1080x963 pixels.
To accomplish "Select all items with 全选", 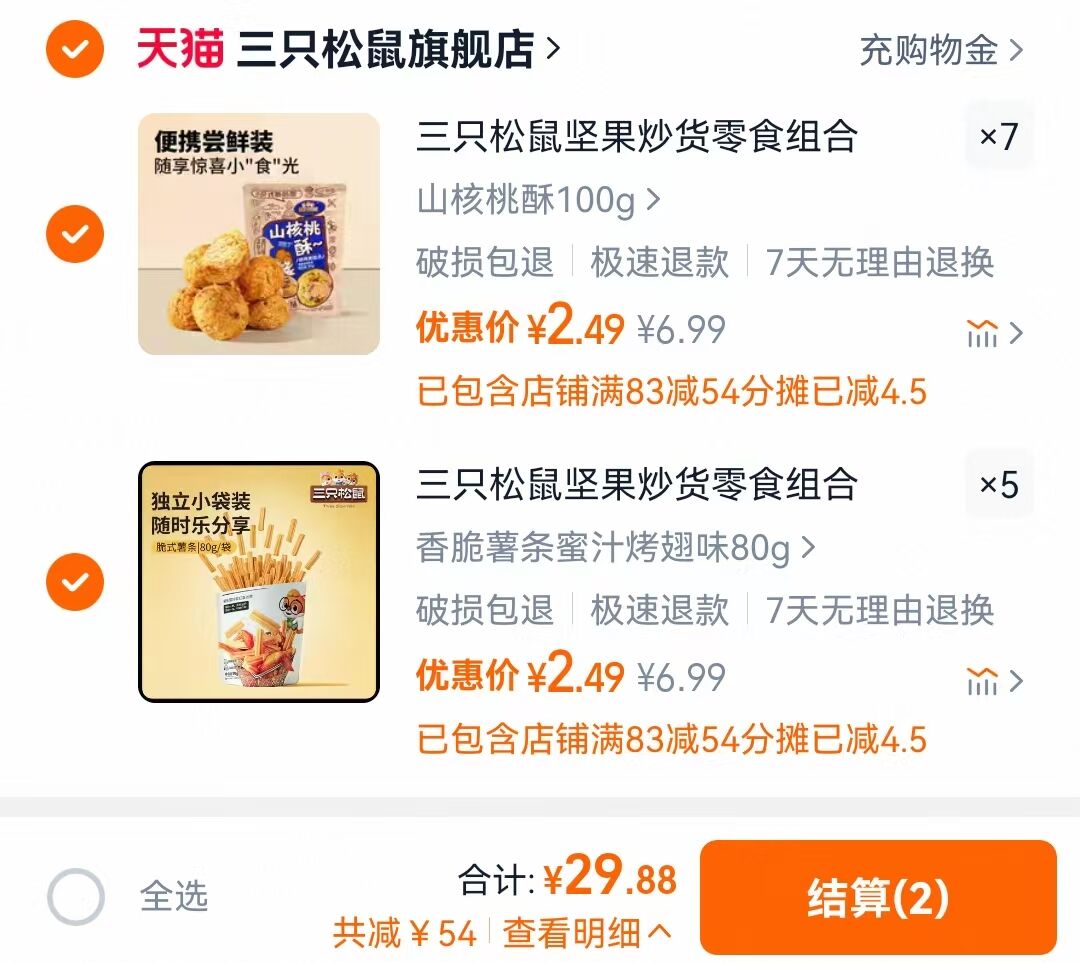I will tap(76, 897).
